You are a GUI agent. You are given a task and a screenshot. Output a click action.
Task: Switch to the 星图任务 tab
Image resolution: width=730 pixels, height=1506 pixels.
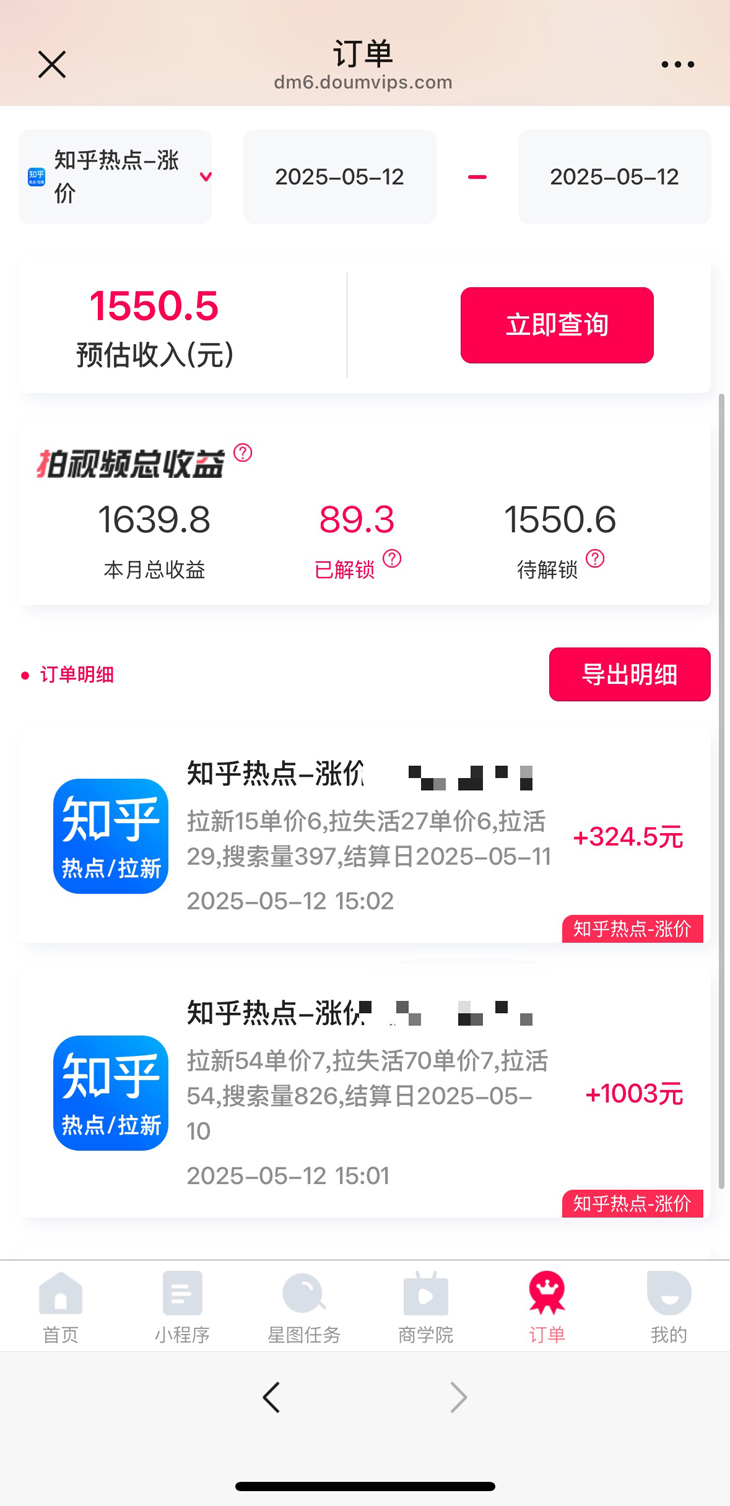pos(304,1307)
